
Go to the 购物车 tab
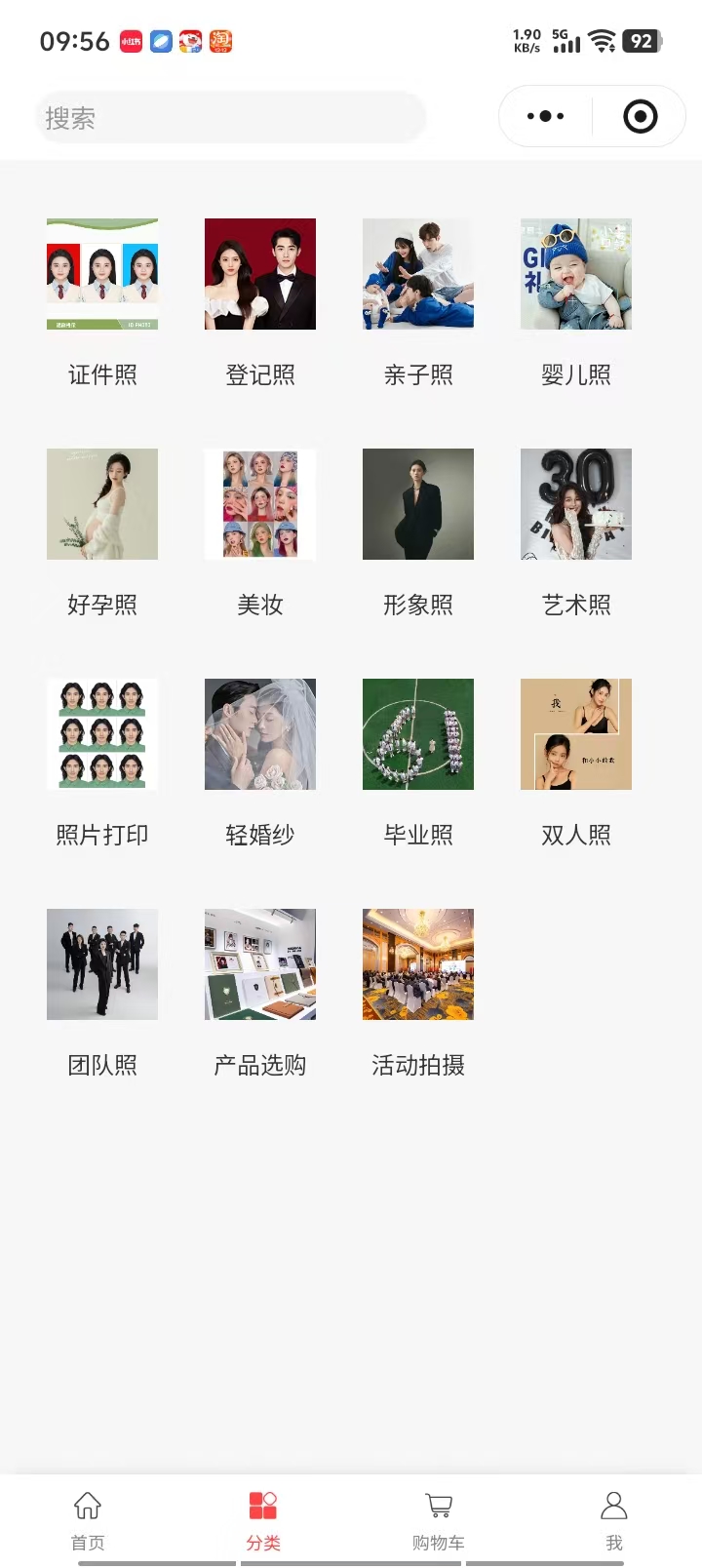(x=439, y=1519)
